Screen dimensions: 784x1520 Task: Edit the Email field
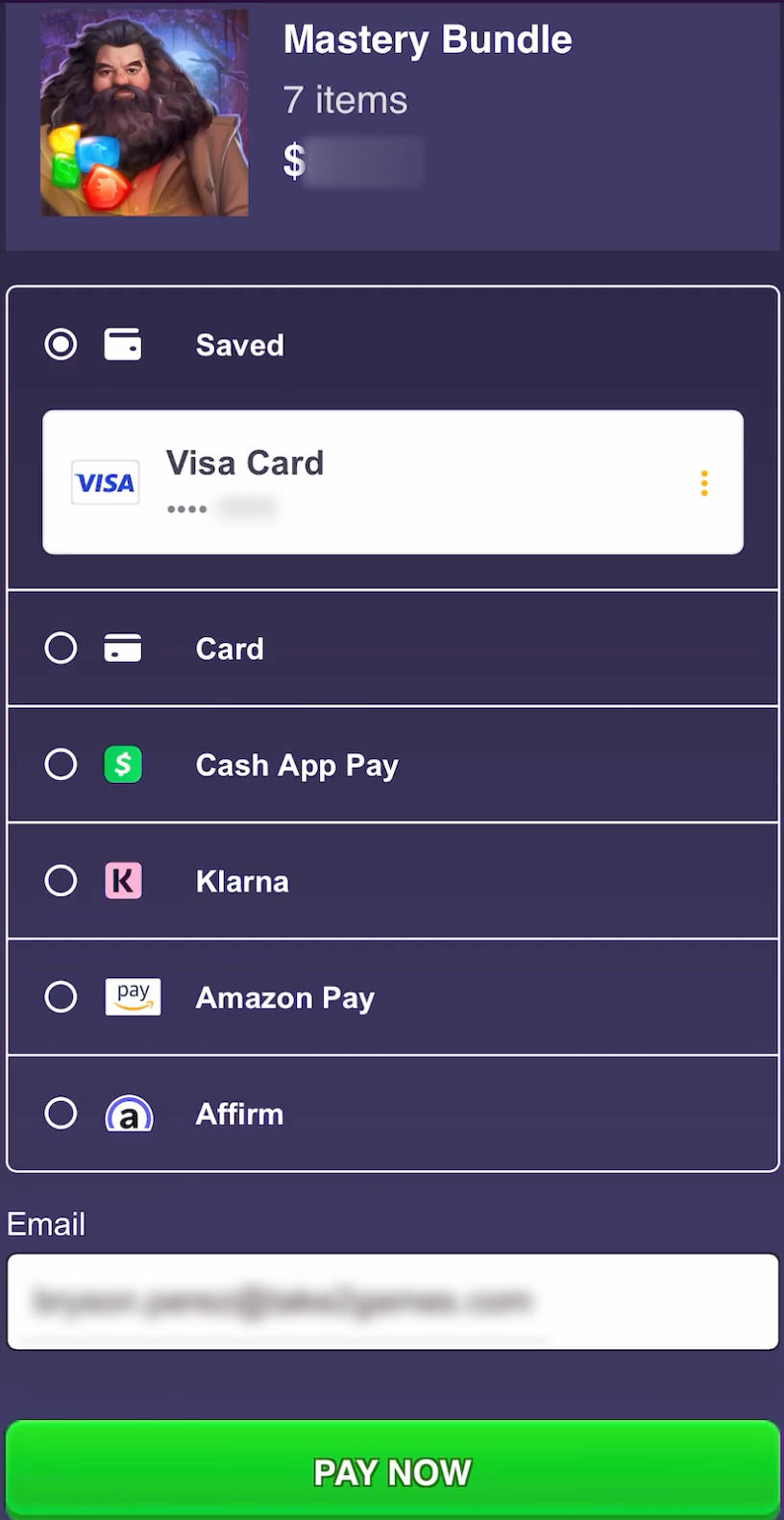coord(393,1302)
